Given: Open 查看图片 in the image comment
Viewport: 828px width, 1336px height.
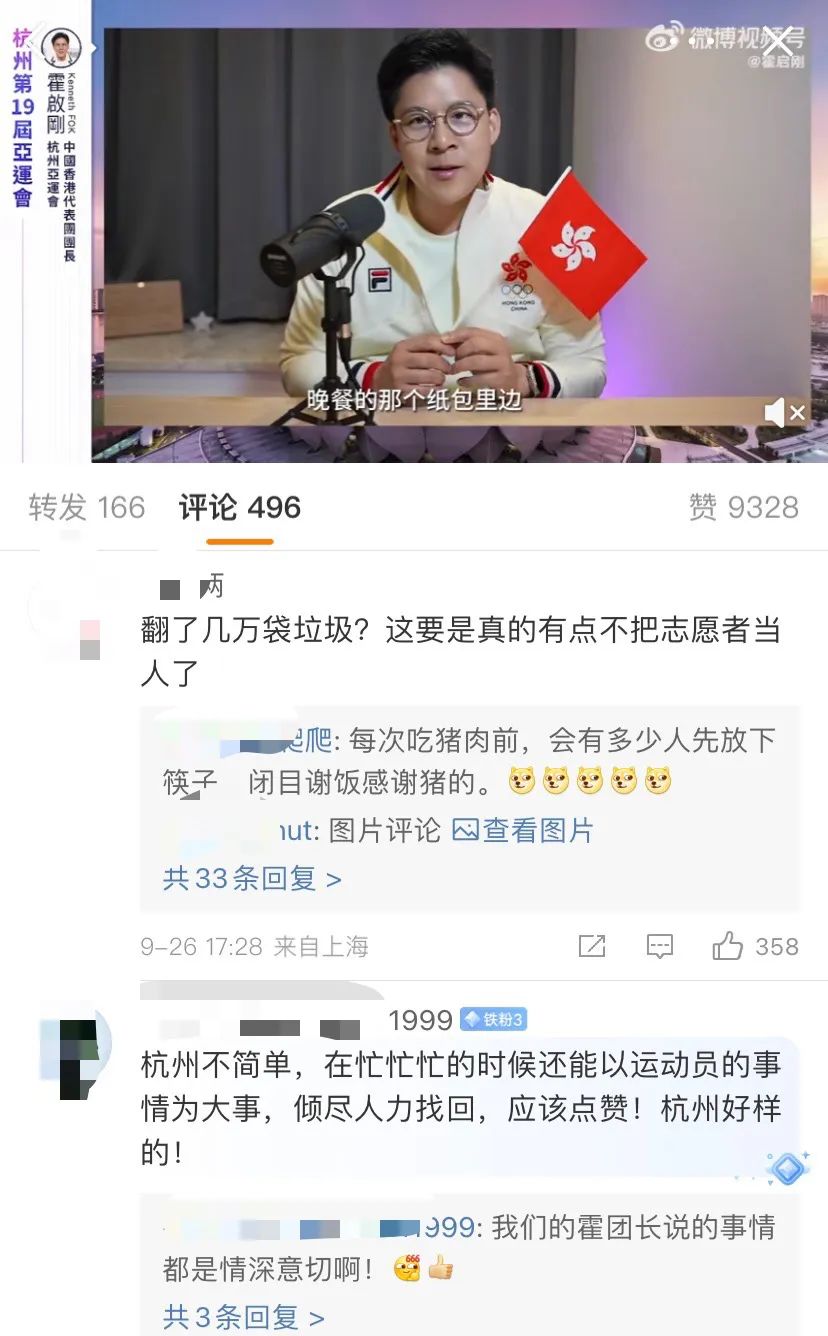Looking at the screenshot, I should pyautogui.click(x=523, y=830).
